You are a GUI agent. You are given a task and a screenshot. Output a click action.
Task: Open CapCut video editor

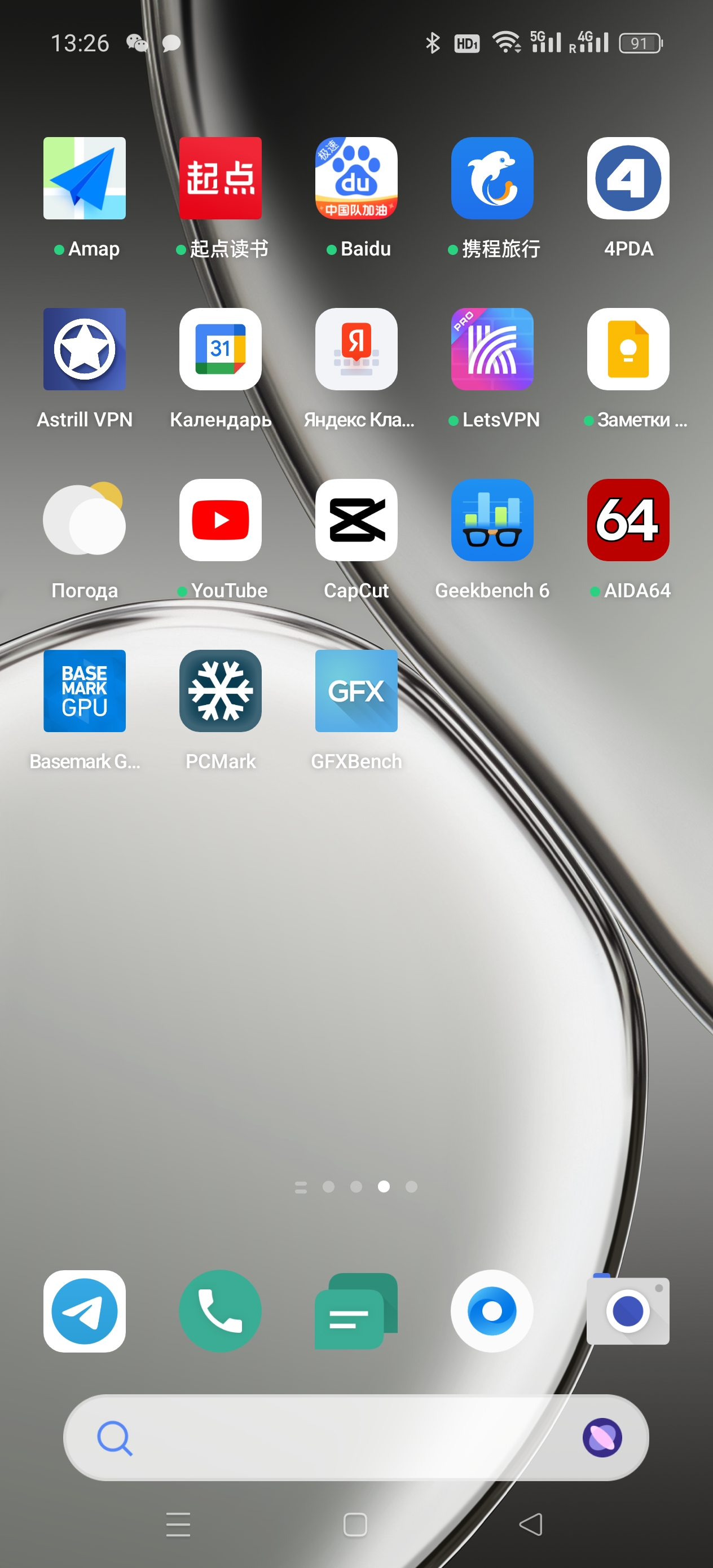click(356, 521)
